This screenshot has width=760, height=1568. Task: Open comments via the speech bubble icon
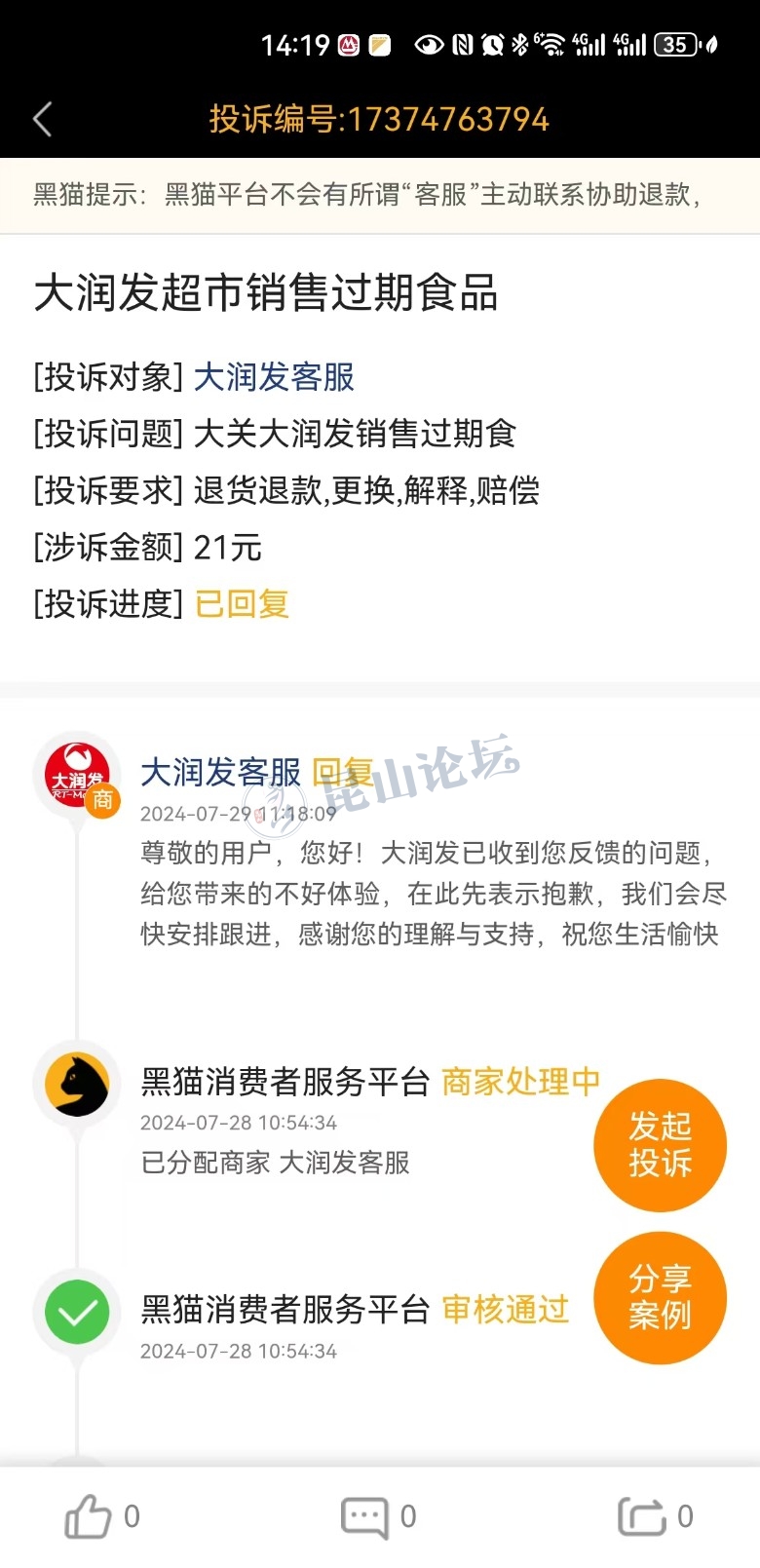(364, 1516)
